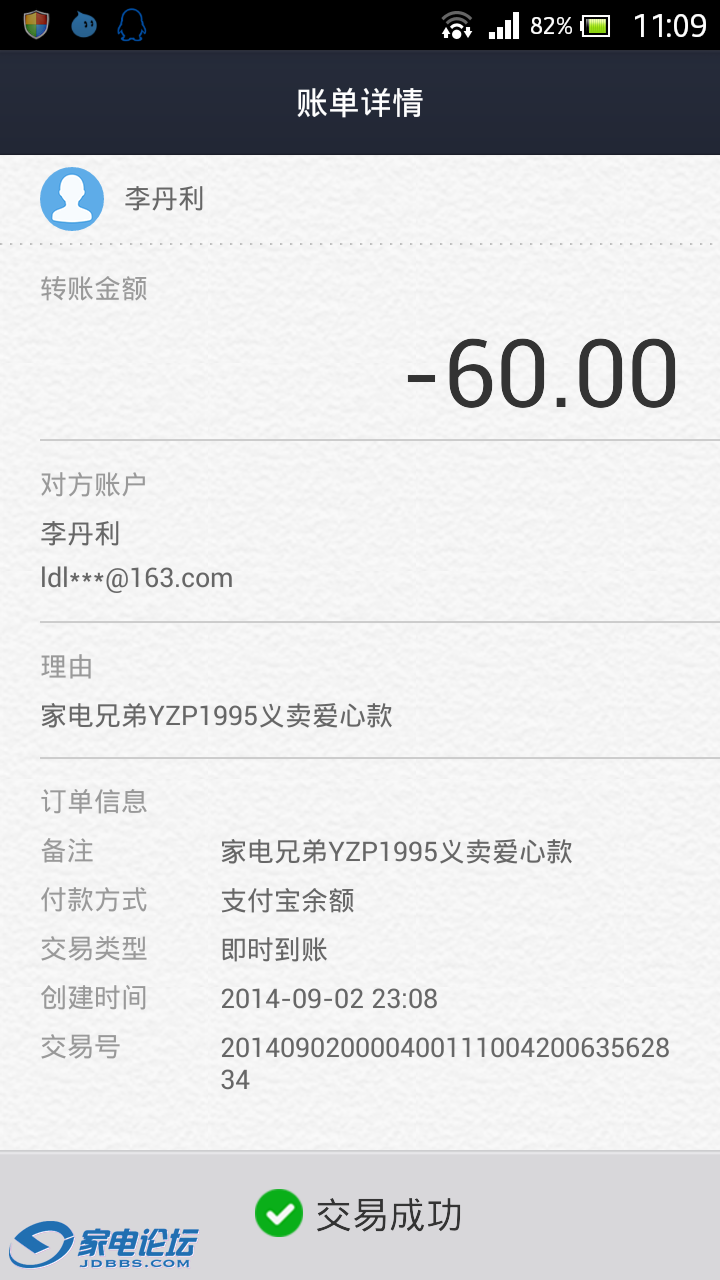This screenshot has height=1280, width=720.
Task: Select the long transaction number 交易号
Action: (450, 1062)
